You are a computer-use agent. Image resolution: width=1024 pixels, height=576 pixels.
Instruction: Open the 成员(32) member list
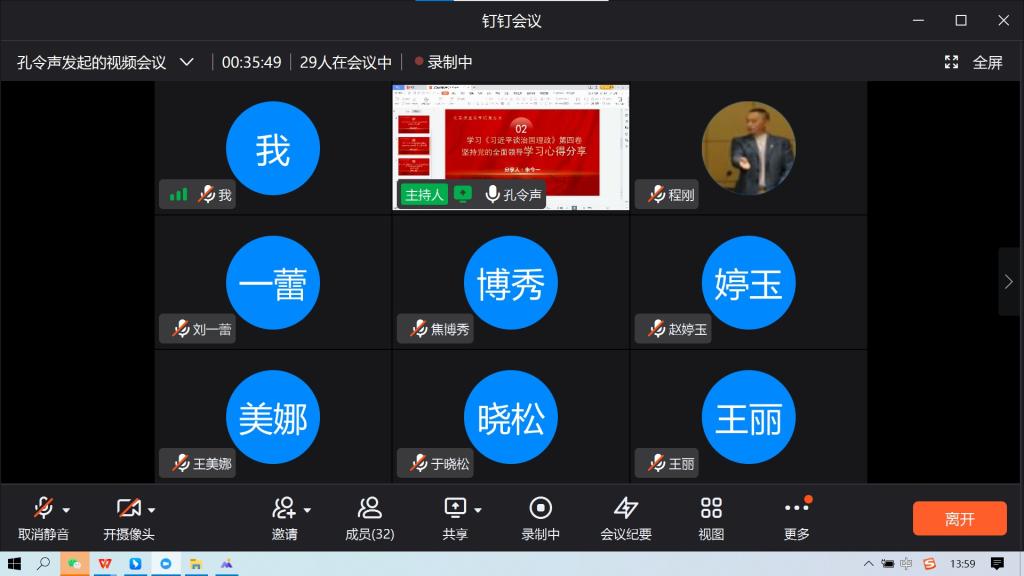pyautogui.click(x=369, y=517)
